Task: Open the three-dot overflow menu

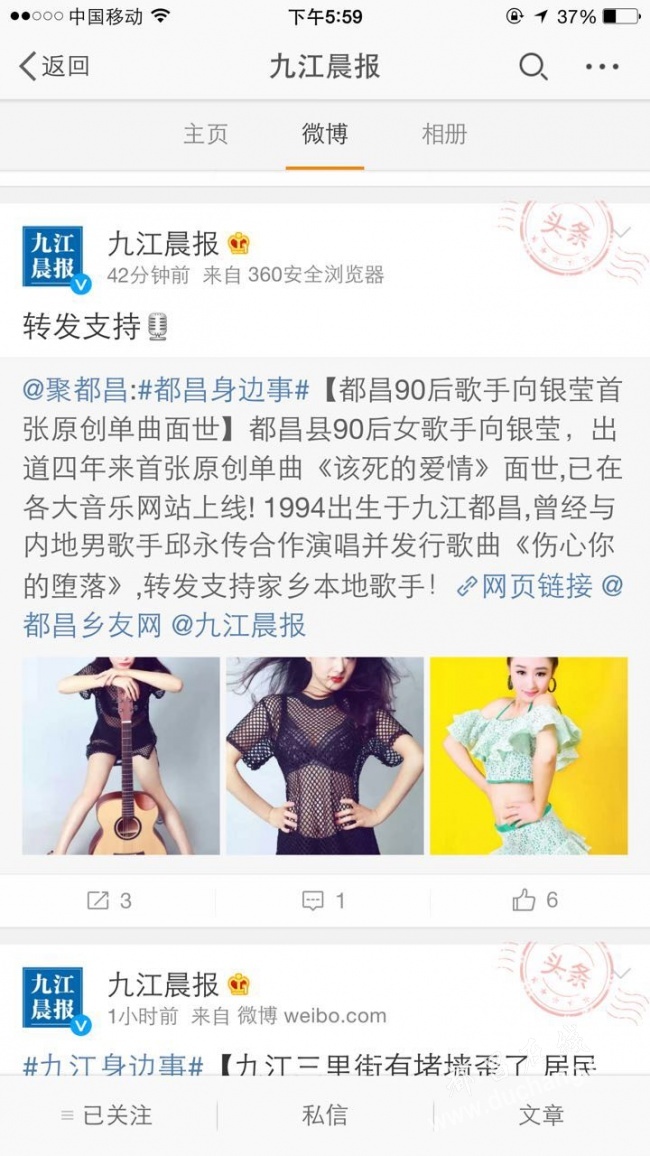Action: coord(602,67)
